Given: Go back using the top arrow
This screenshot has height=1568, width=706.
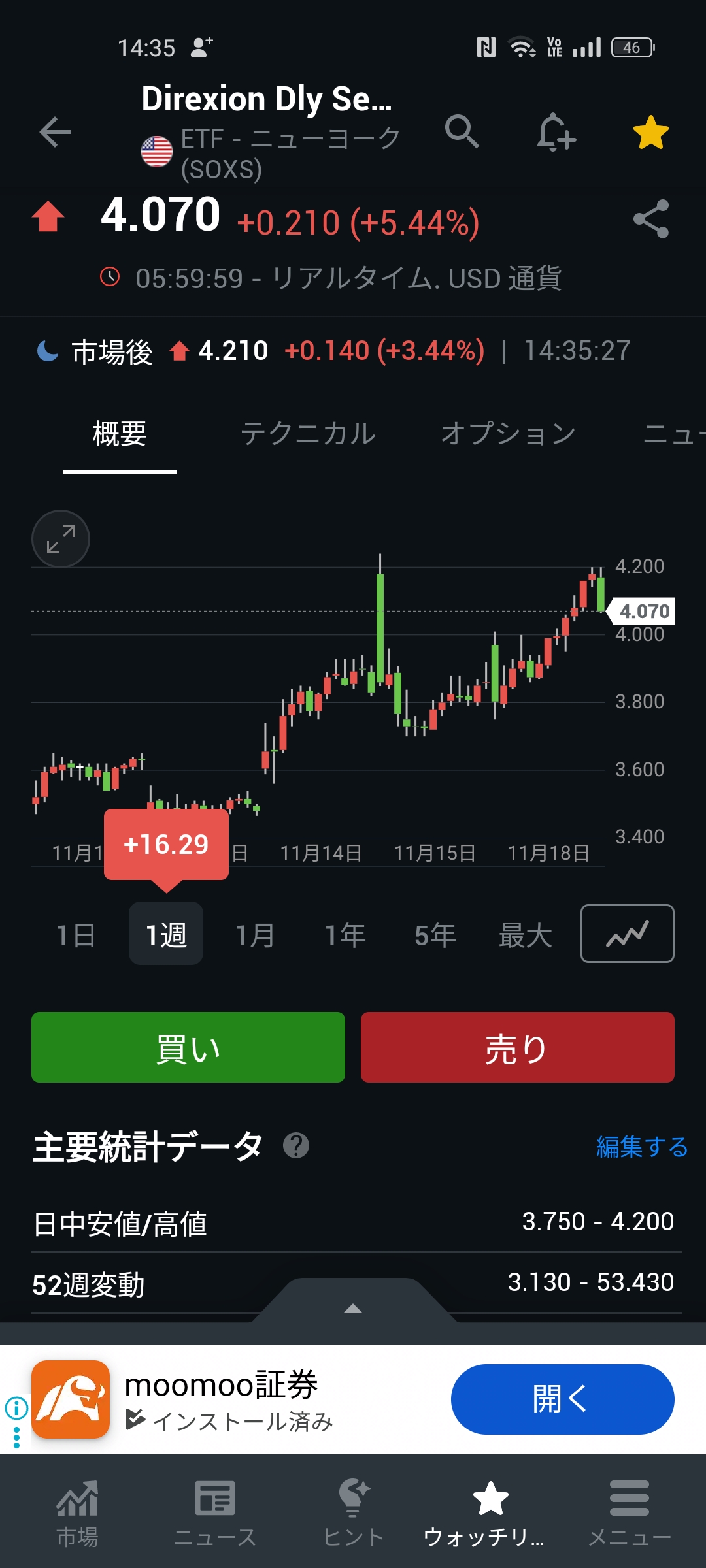Looking at the screenshot, I should click(x=55, y=133).
